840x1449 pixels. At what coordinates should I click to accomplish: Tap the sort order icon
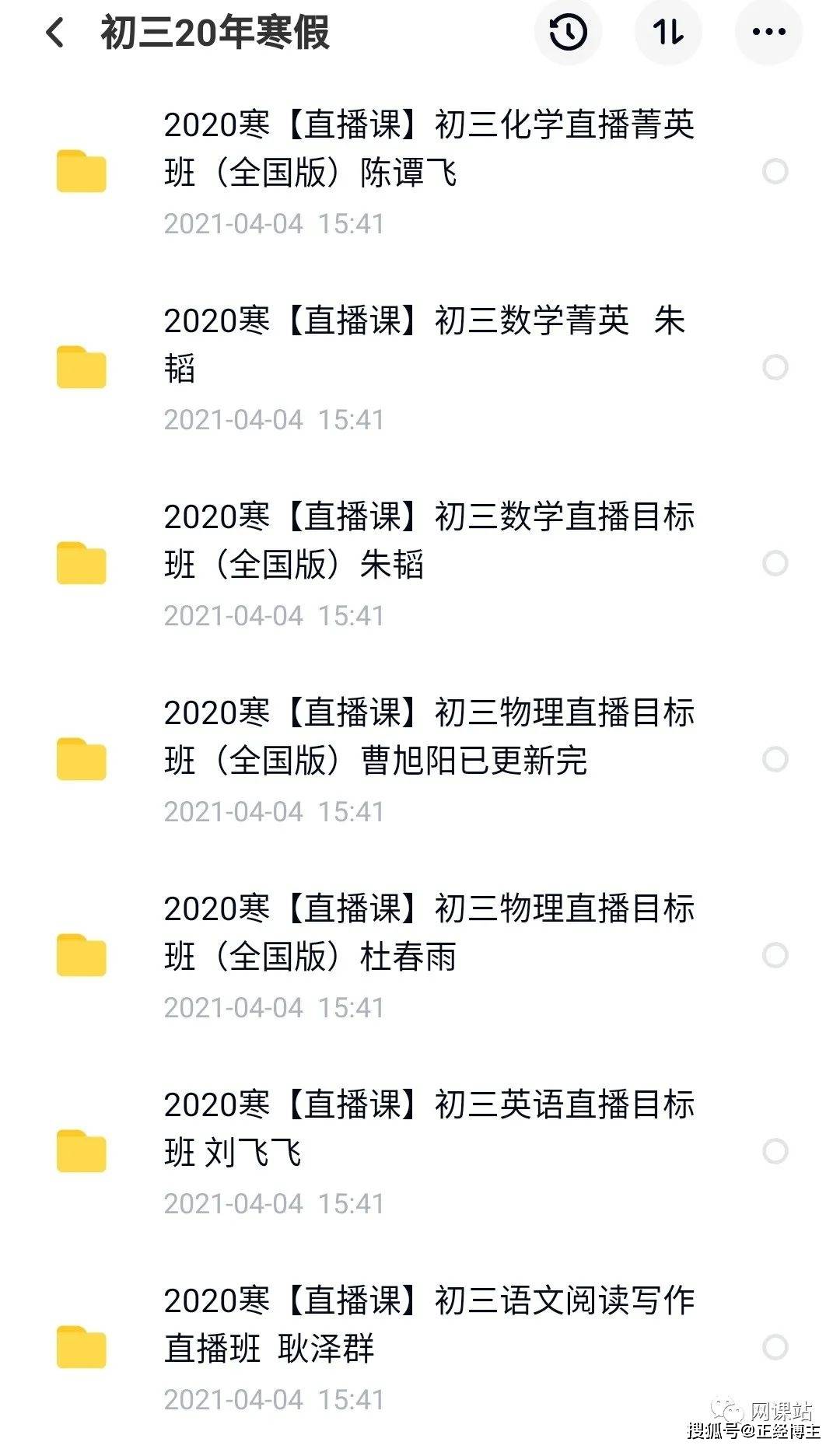tap(667, 33)
